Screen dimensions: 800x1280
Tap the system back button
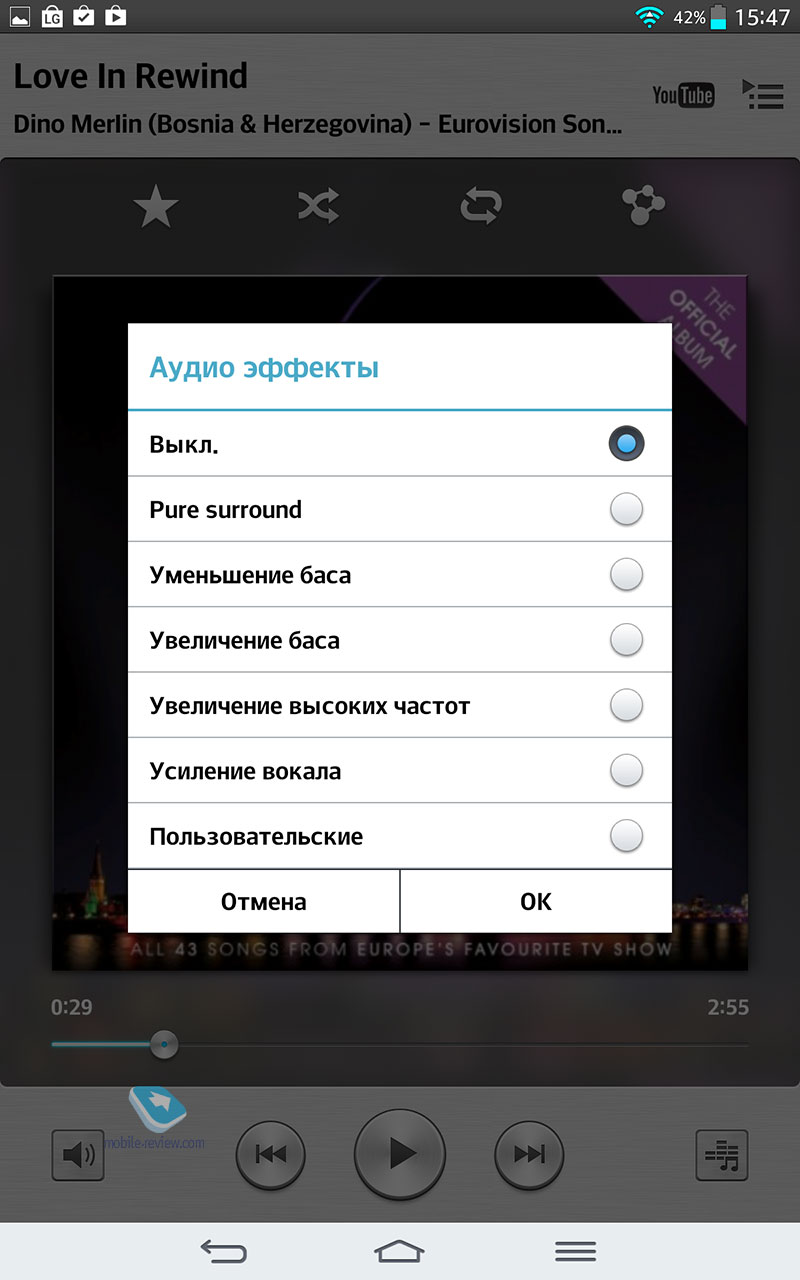pos(223,1250)
